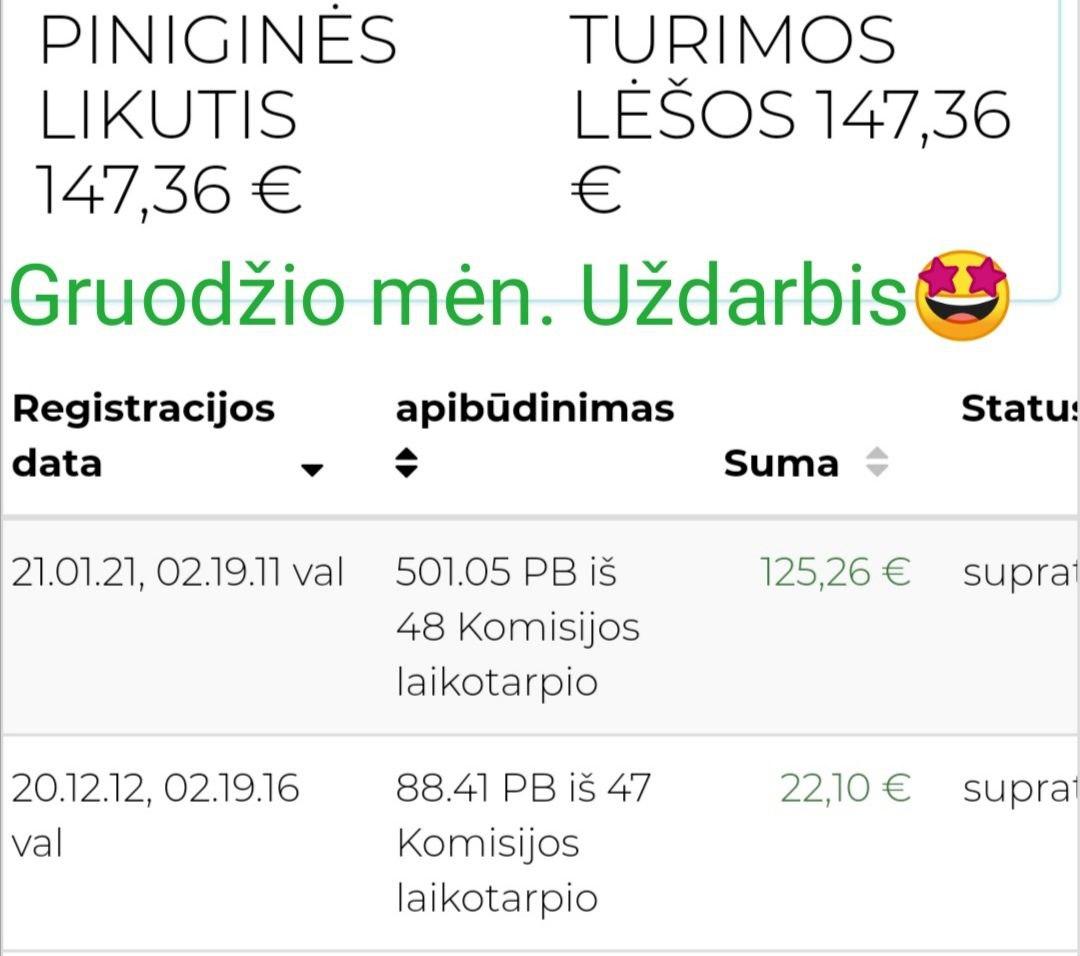Sort rows by the apibūdinimas column
1080x956 pixels.
pyautogui.click(x=406, y=463)
